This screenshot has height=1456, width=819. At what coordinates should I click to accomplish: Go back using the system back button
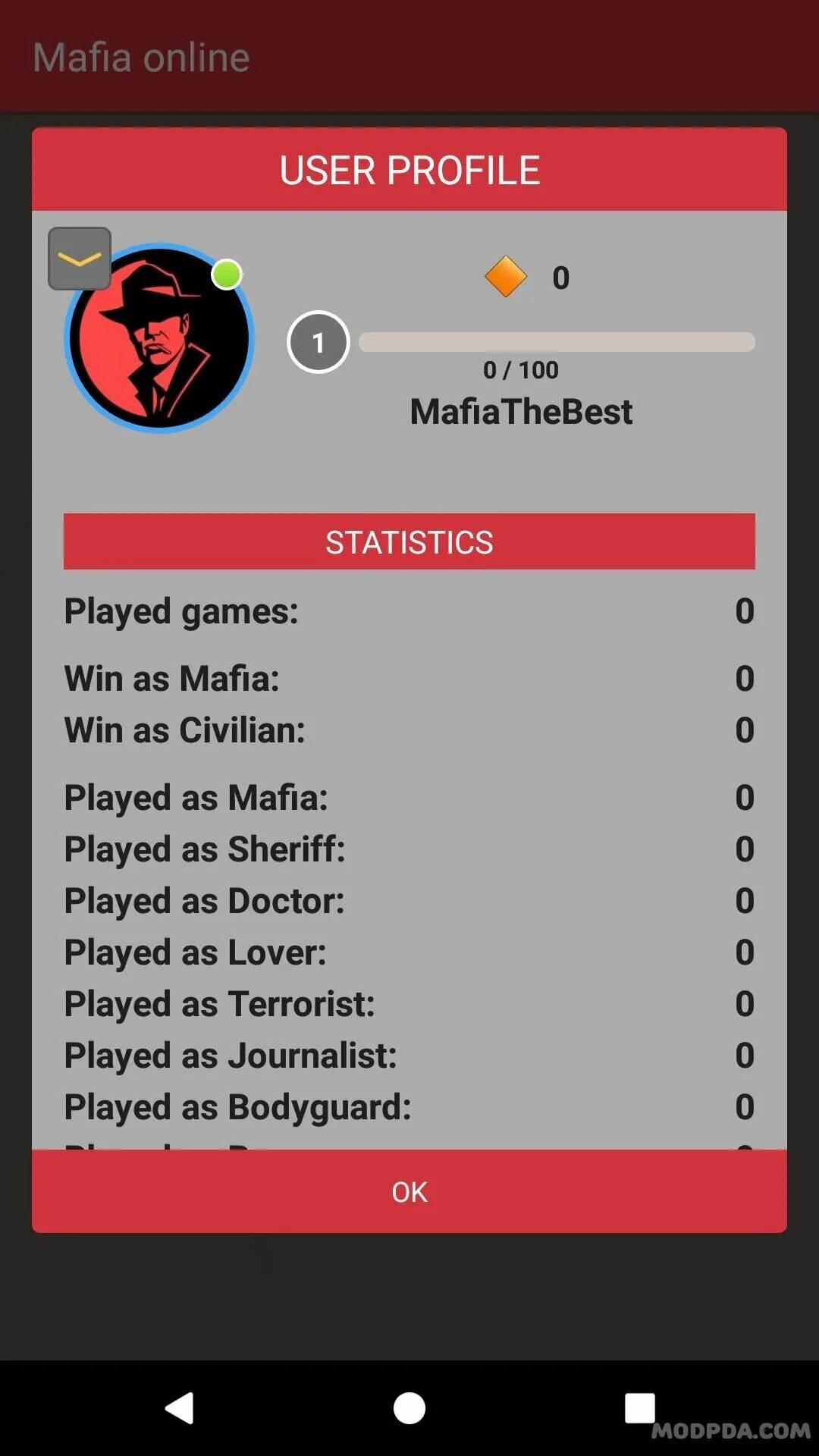(x=180, y=1408)
